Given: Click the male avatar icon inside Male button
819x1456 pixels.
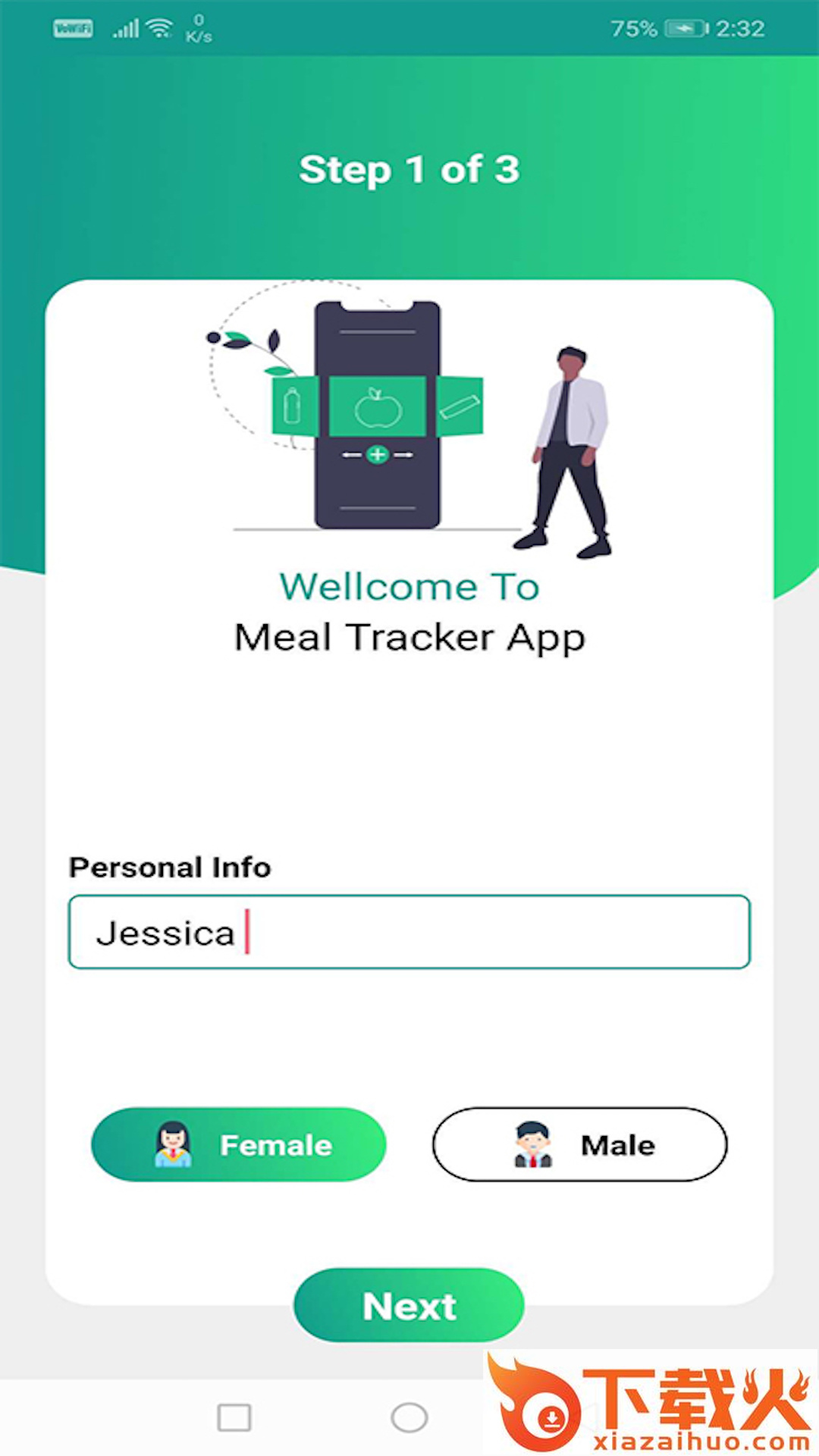Looking at the screenshot, I should (532, 1145).
